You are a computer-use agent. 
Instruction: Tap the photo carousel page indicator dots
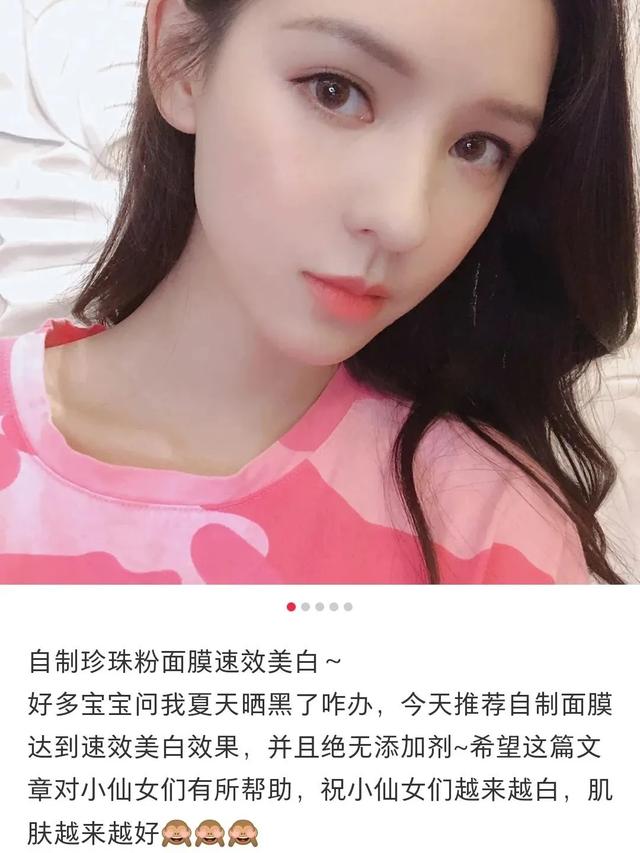[x=320, y=606]
